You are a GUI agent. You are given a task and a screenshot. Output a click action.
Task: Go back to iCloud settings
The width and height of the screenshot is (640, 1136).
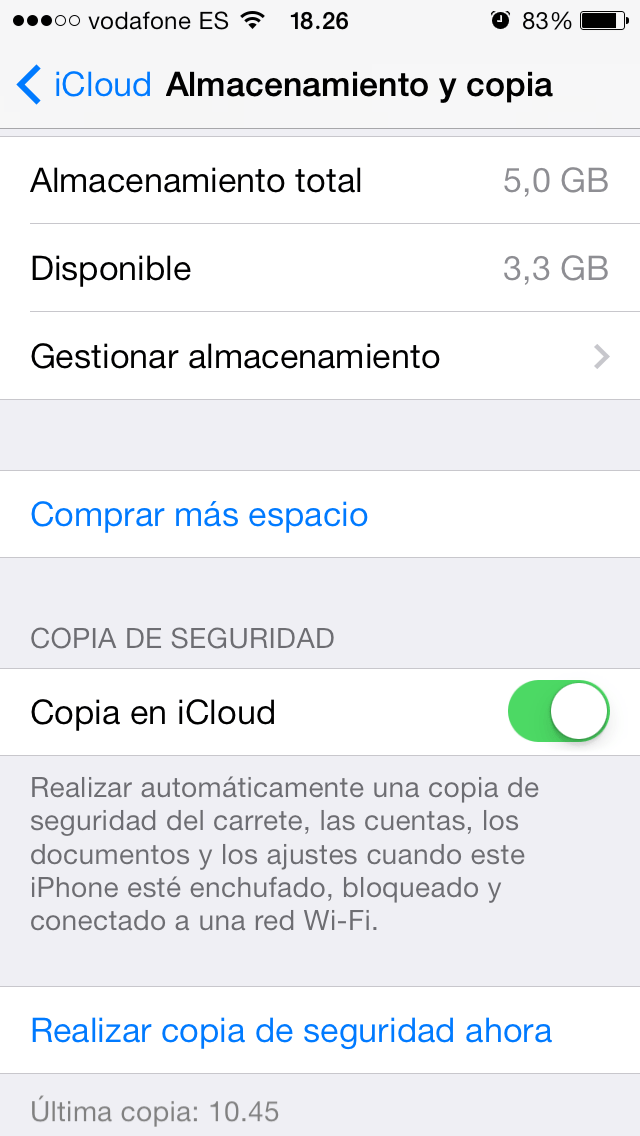[x=84, y=85]
